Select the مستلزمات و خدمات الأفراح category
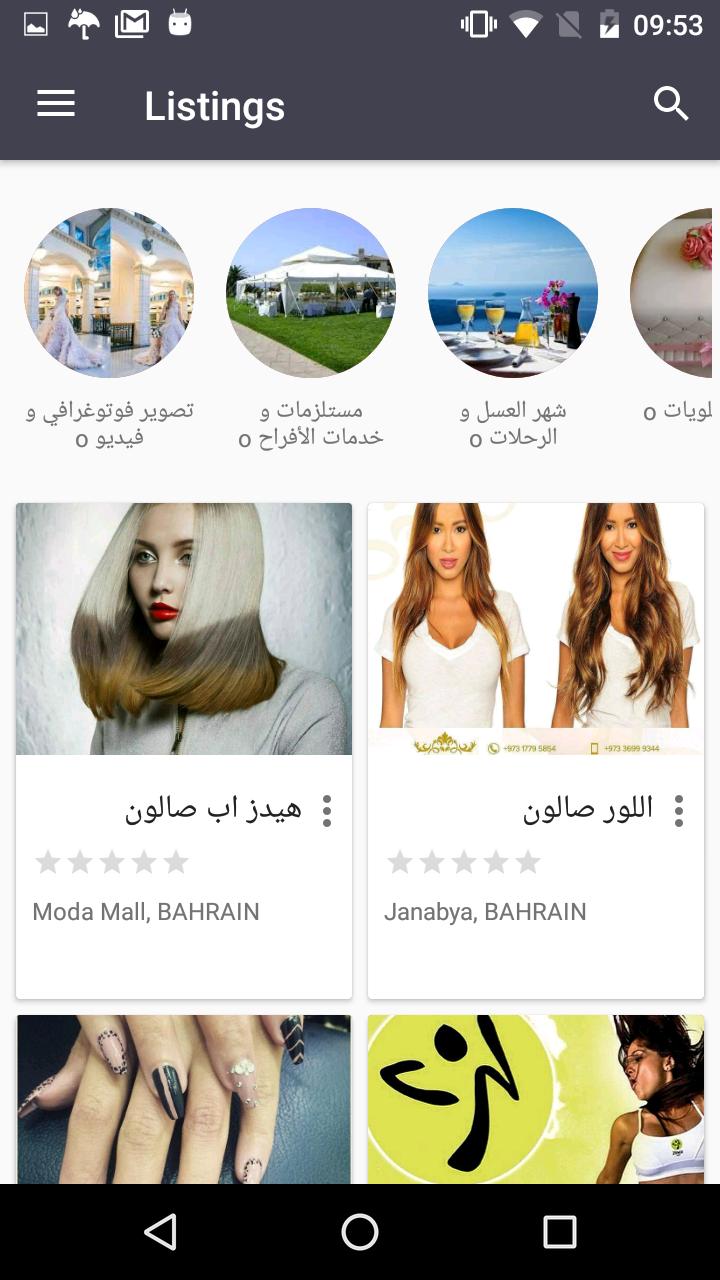The image size is (720, 1280). [311, 293]
